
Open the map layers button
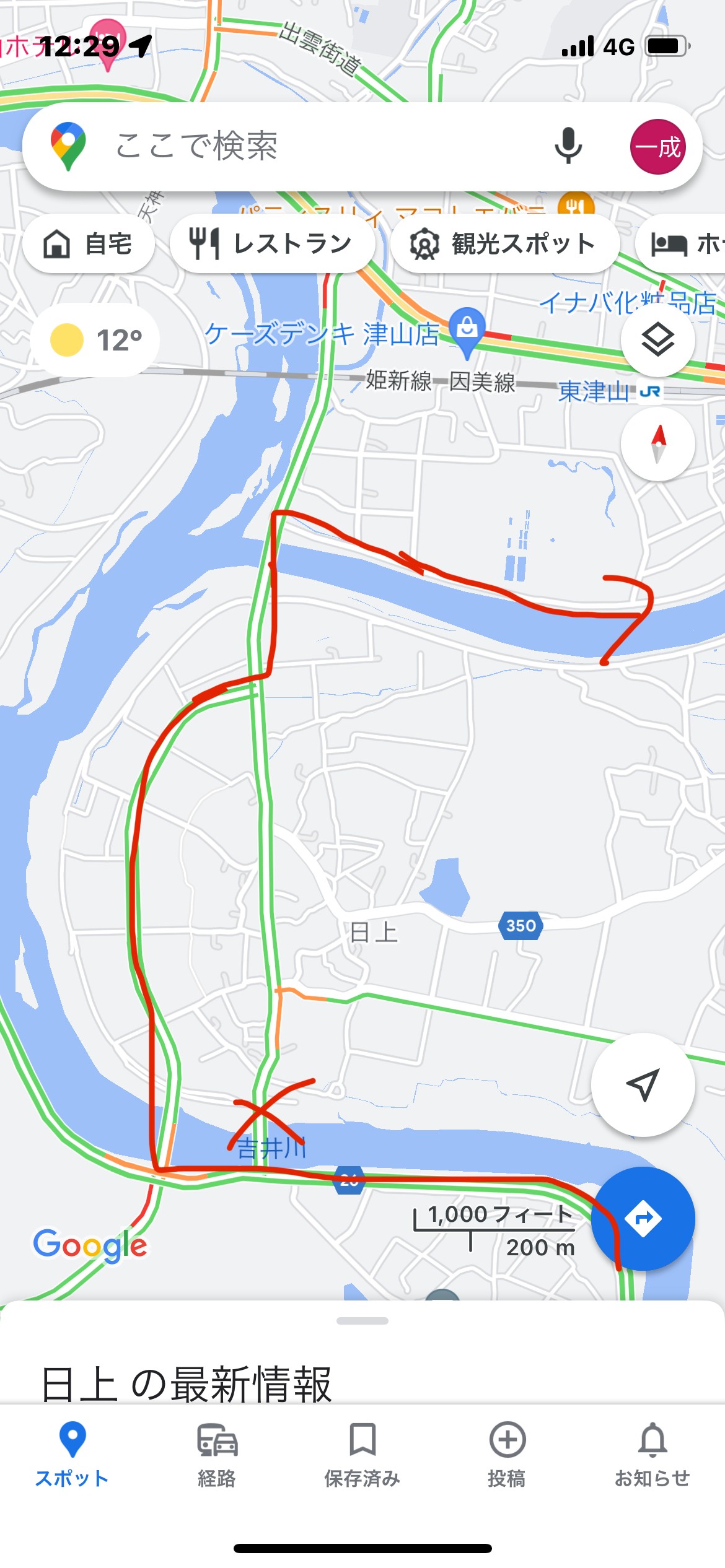point(657,340)
